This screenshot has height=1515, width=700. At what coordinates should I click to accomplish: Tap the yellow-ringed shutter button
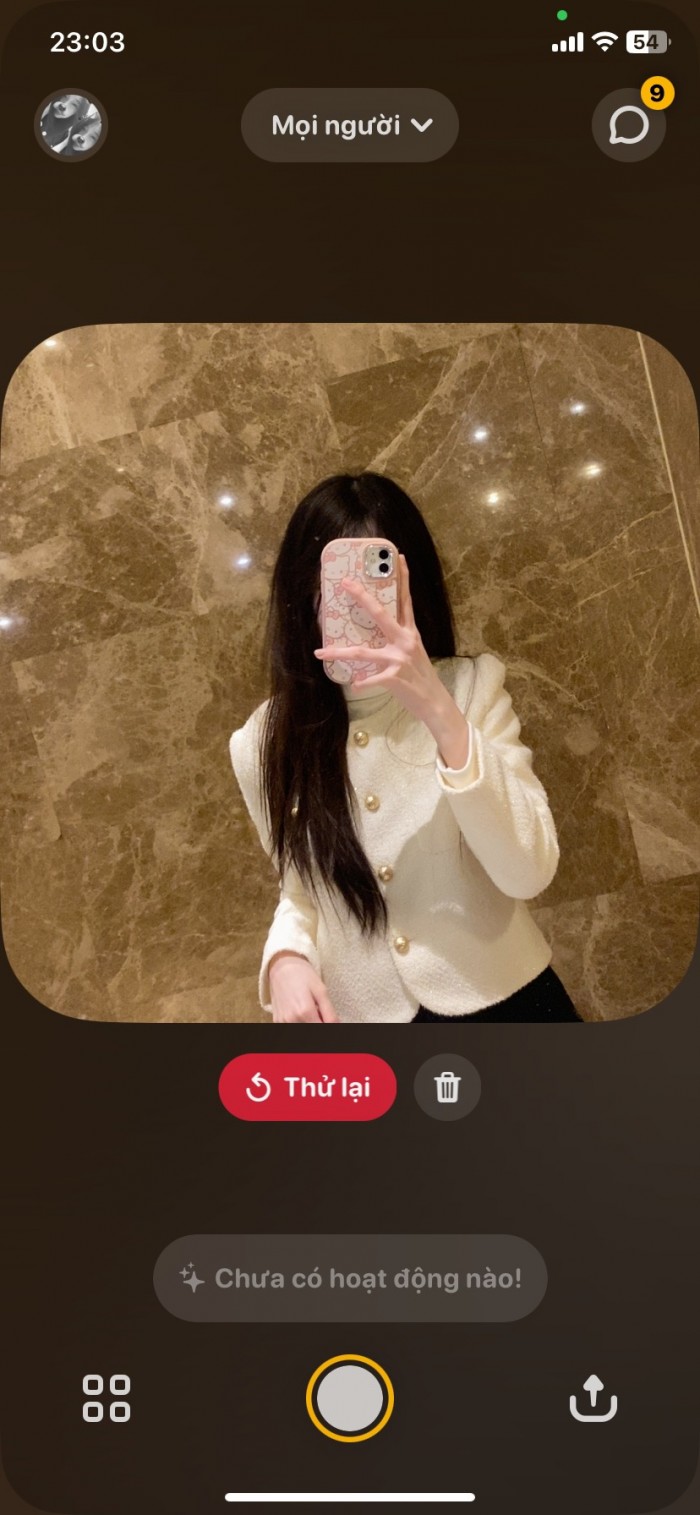[350, 1398]
